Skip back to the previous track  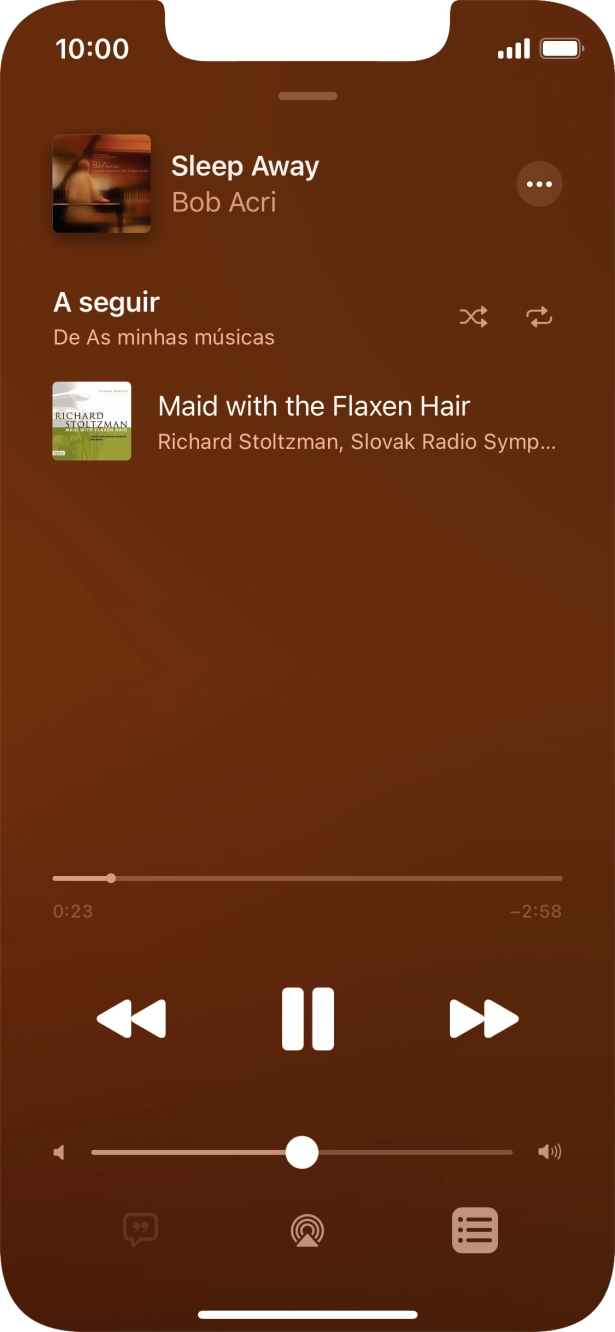[131, 1019]
